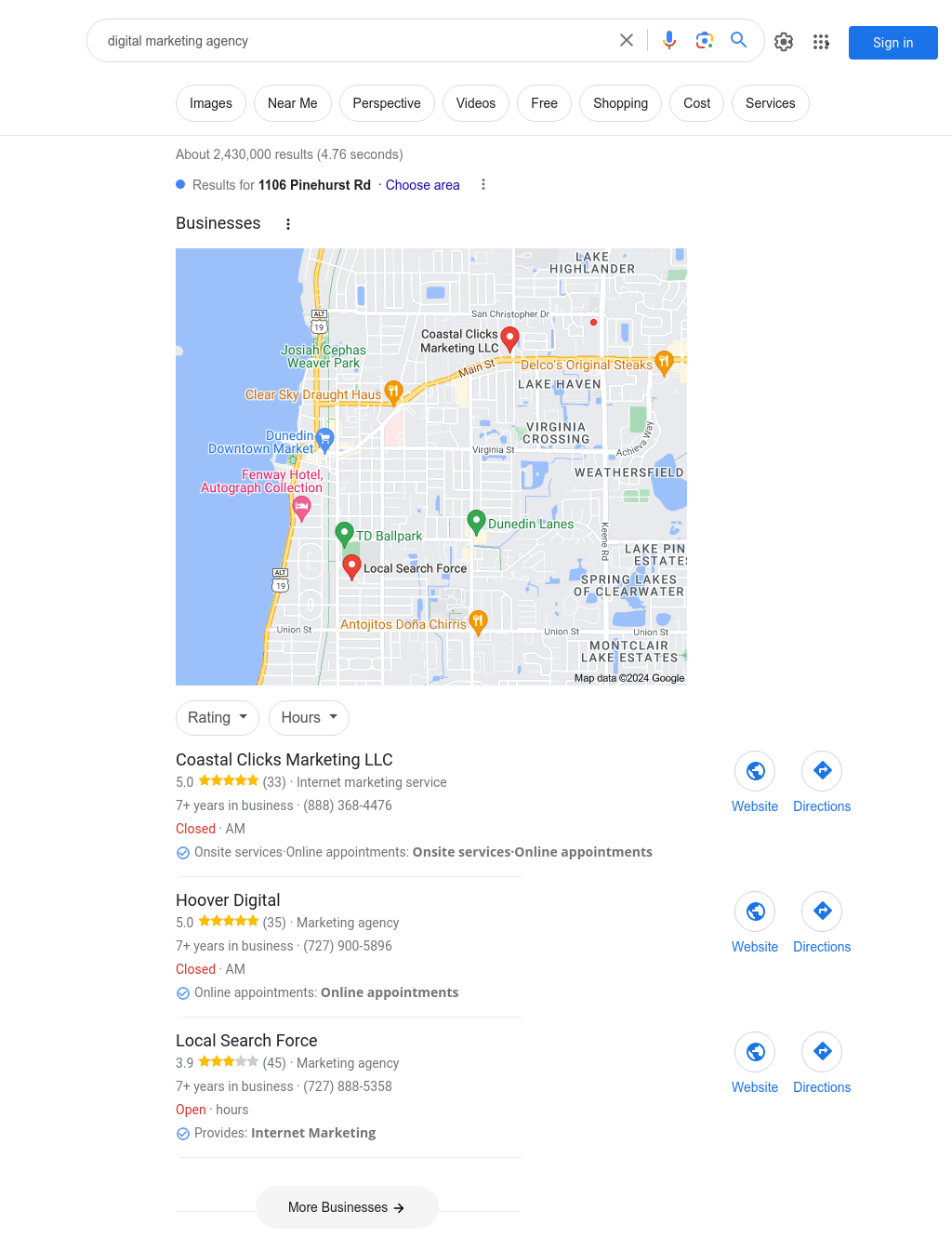Start a voice search with the microphone
This screenshot has height=1251, width=952.
pos(669,41)
